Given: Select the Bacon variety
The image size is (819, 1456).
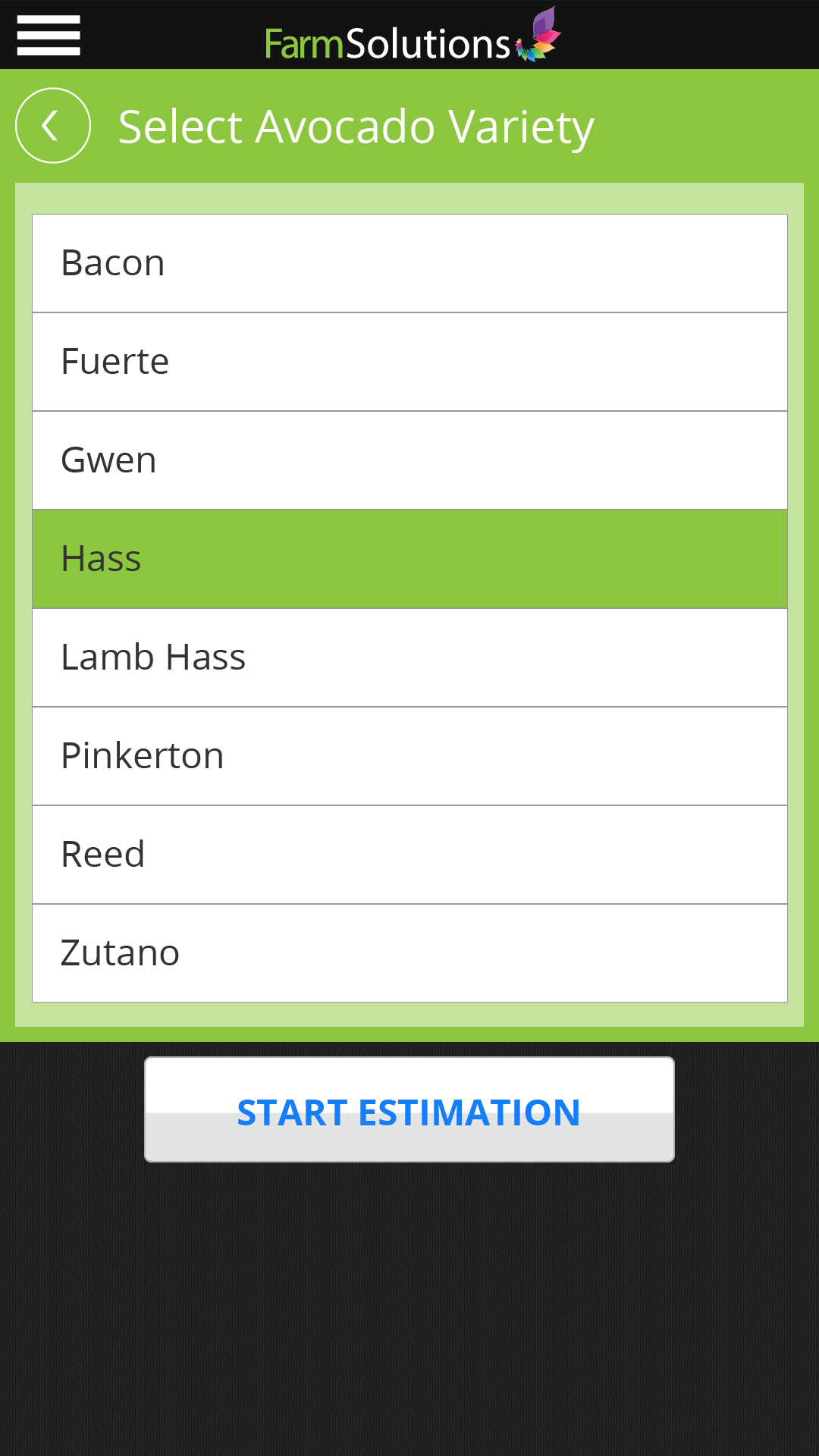Looking at the screenshot, I should tap(409, 263).
